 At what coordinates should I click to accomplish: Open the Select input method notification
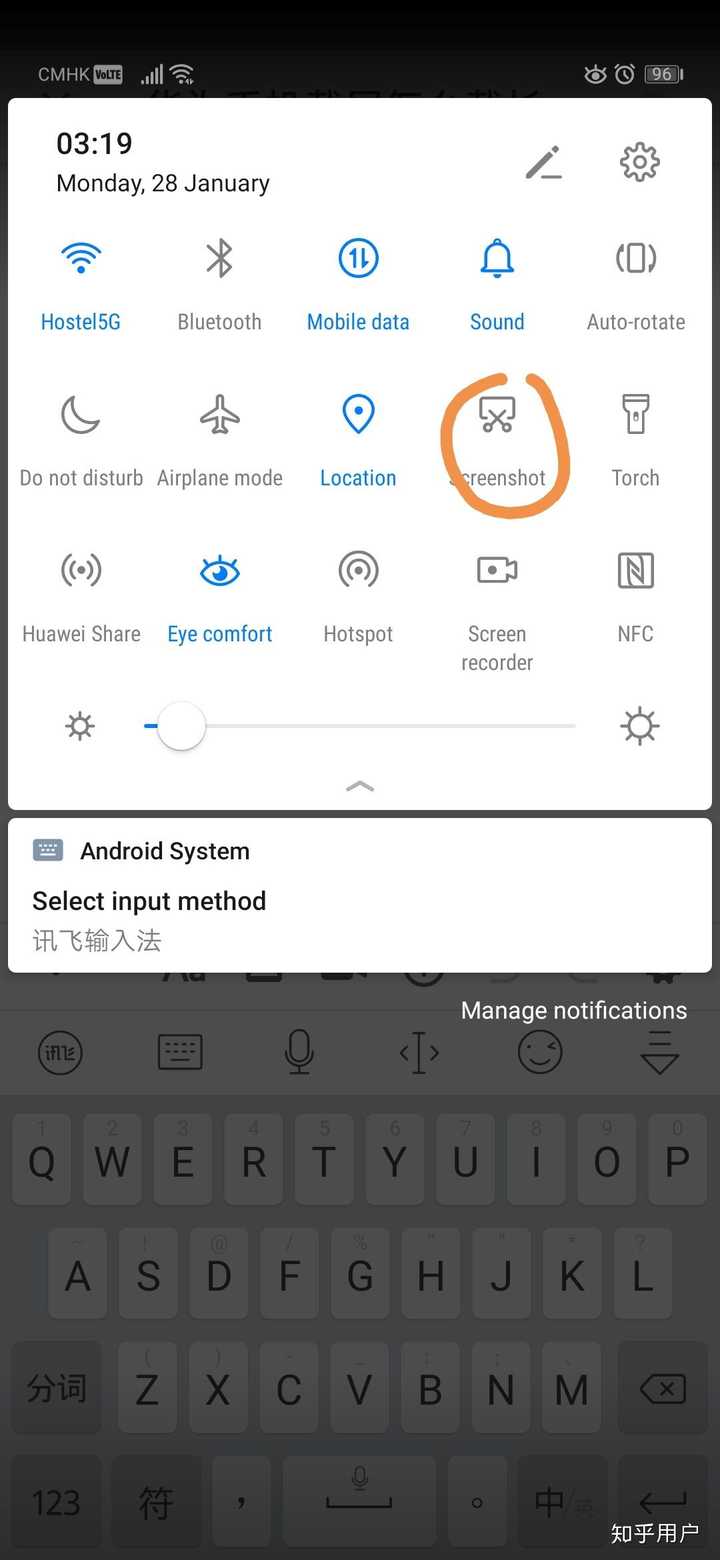pyautogui.click(x=360, y=900)
